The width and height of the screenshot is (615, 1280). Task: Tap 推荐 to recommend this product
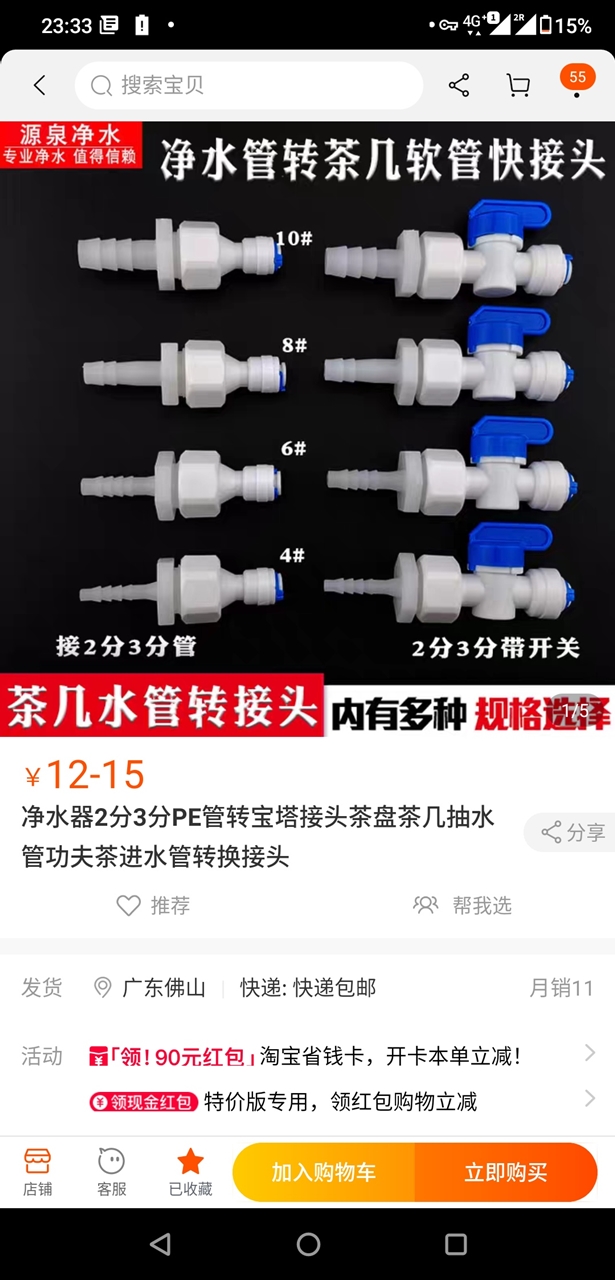[x=153, y=905]
